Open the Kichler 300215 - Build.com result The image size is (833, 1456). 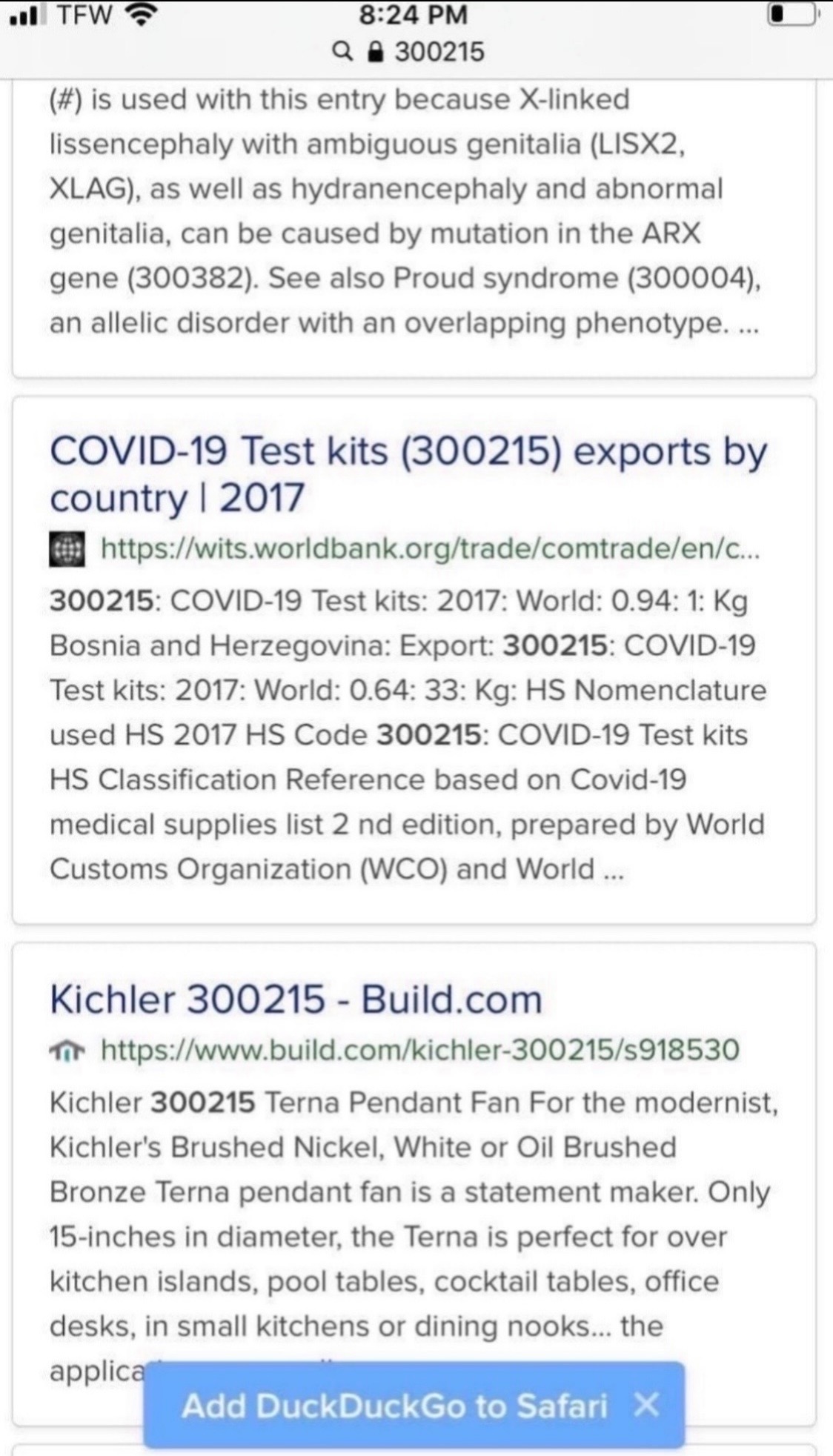296,999
